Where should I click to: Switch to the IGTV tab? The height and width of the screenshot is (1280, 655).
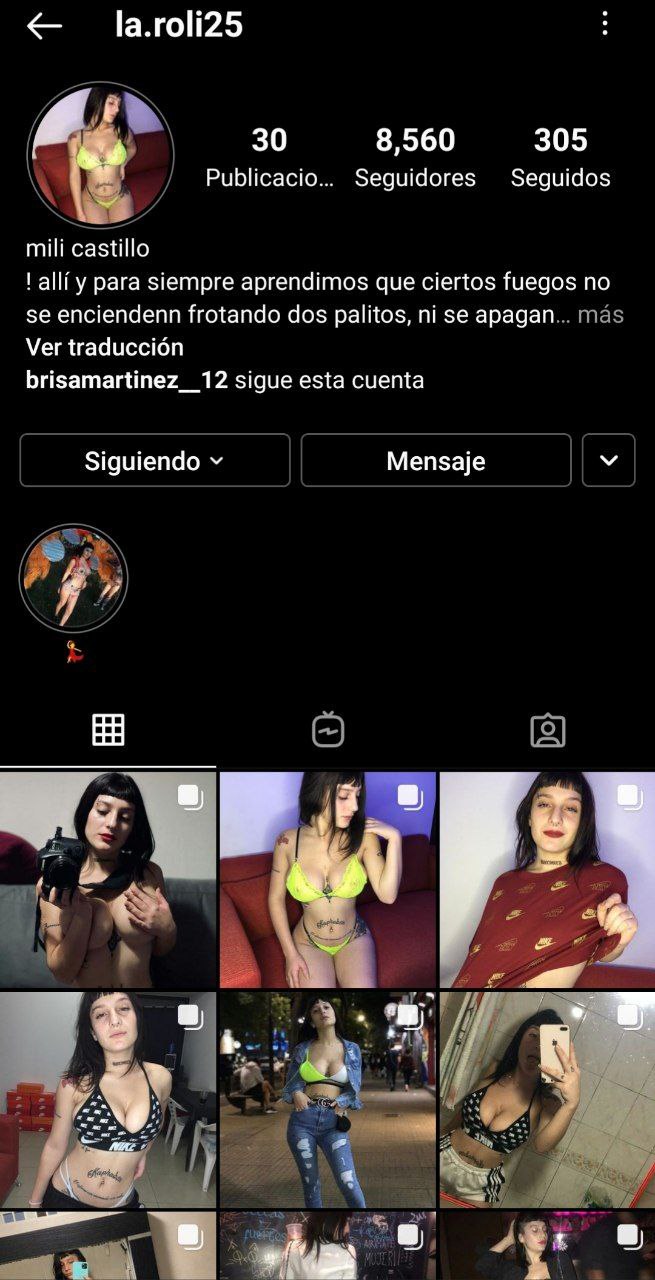(328, 731)
